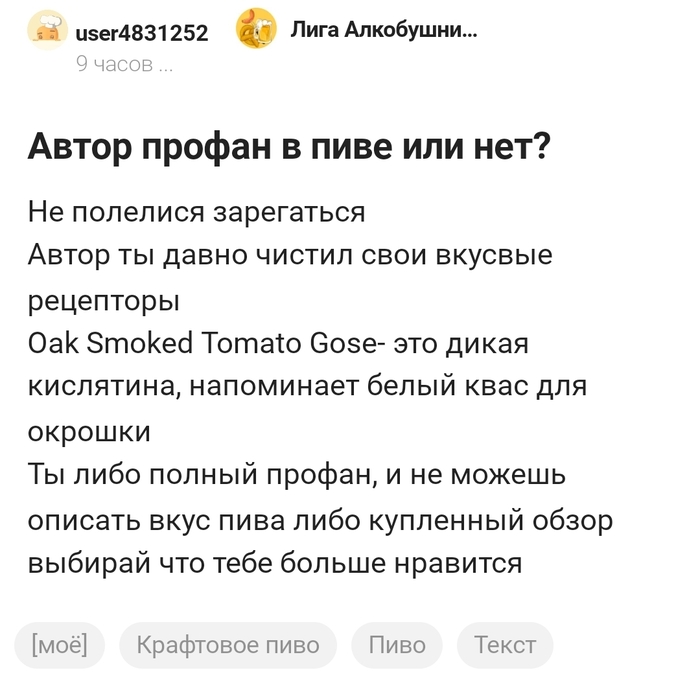Open post titled Автор профан в пиве
This screenshot has width=700, height=681.
[289, 147]
